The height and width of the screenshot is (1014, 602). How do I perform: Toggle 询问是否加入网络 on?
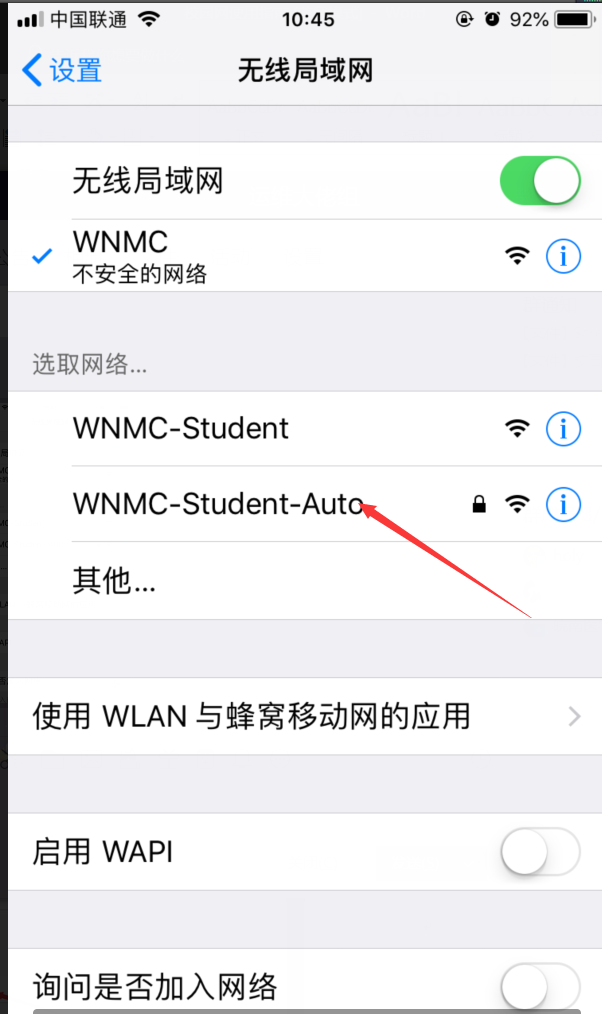tap(539, 986)
